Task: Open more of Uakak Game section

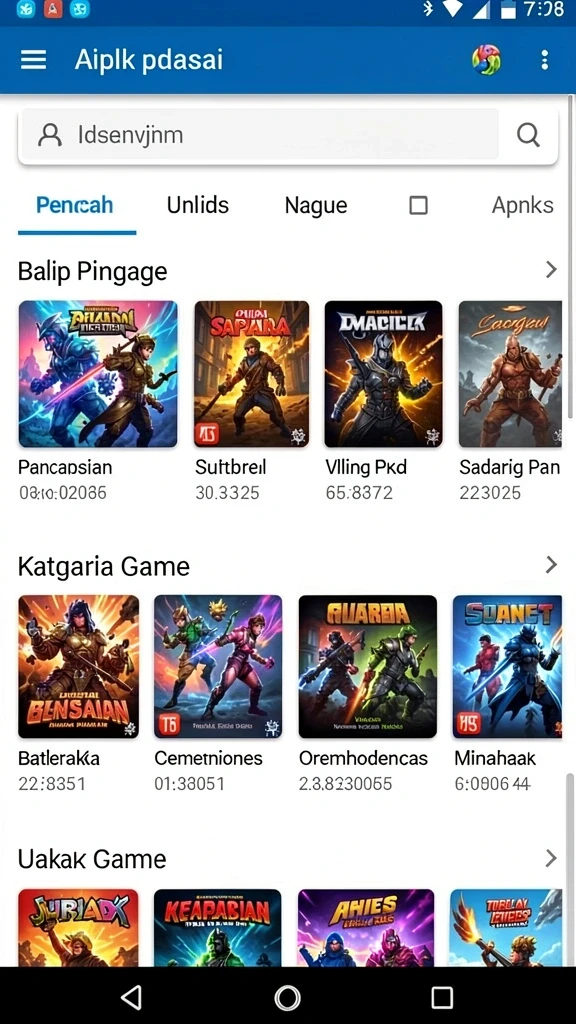Action: (x=551, y=857)
